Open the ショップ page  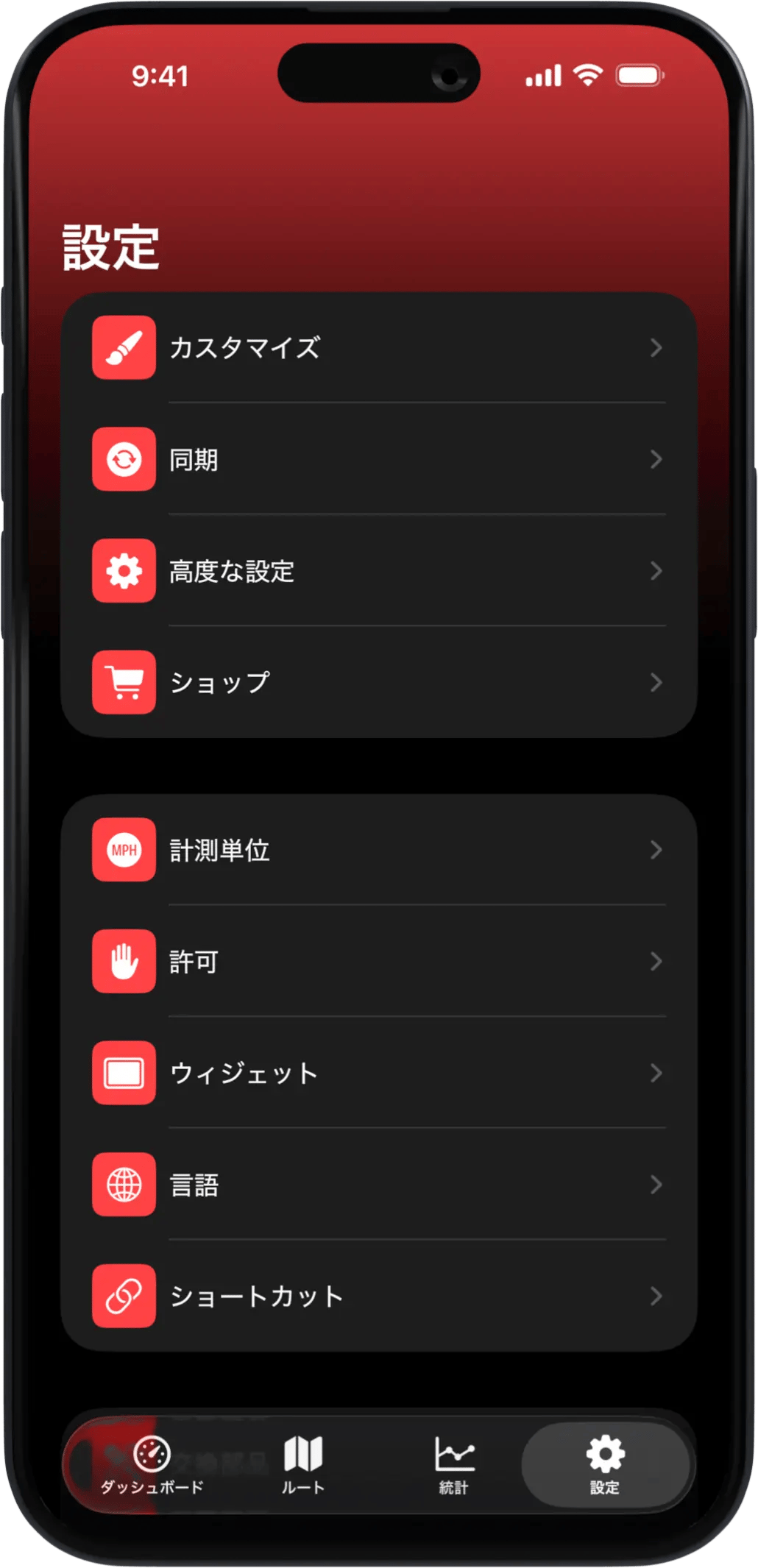click(219, 684)
